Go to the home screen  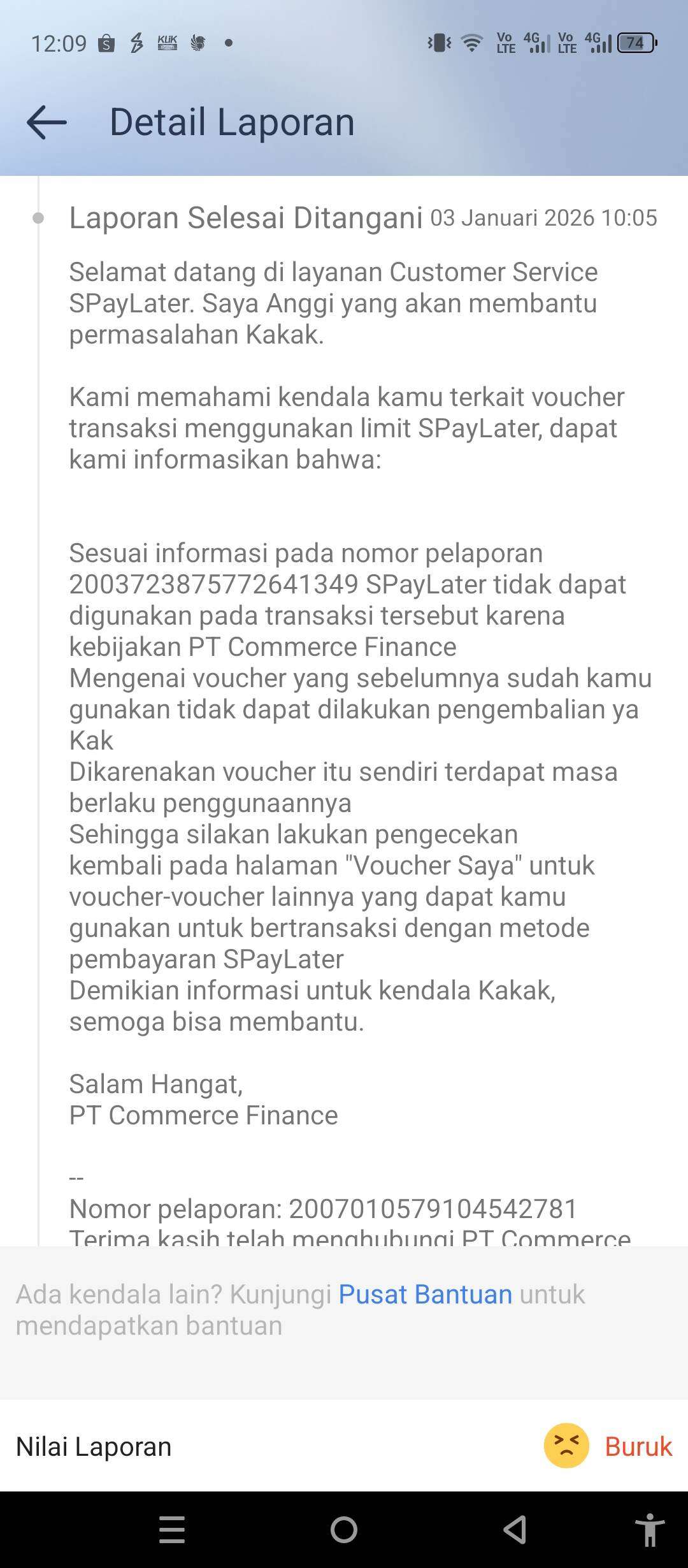344,1529
